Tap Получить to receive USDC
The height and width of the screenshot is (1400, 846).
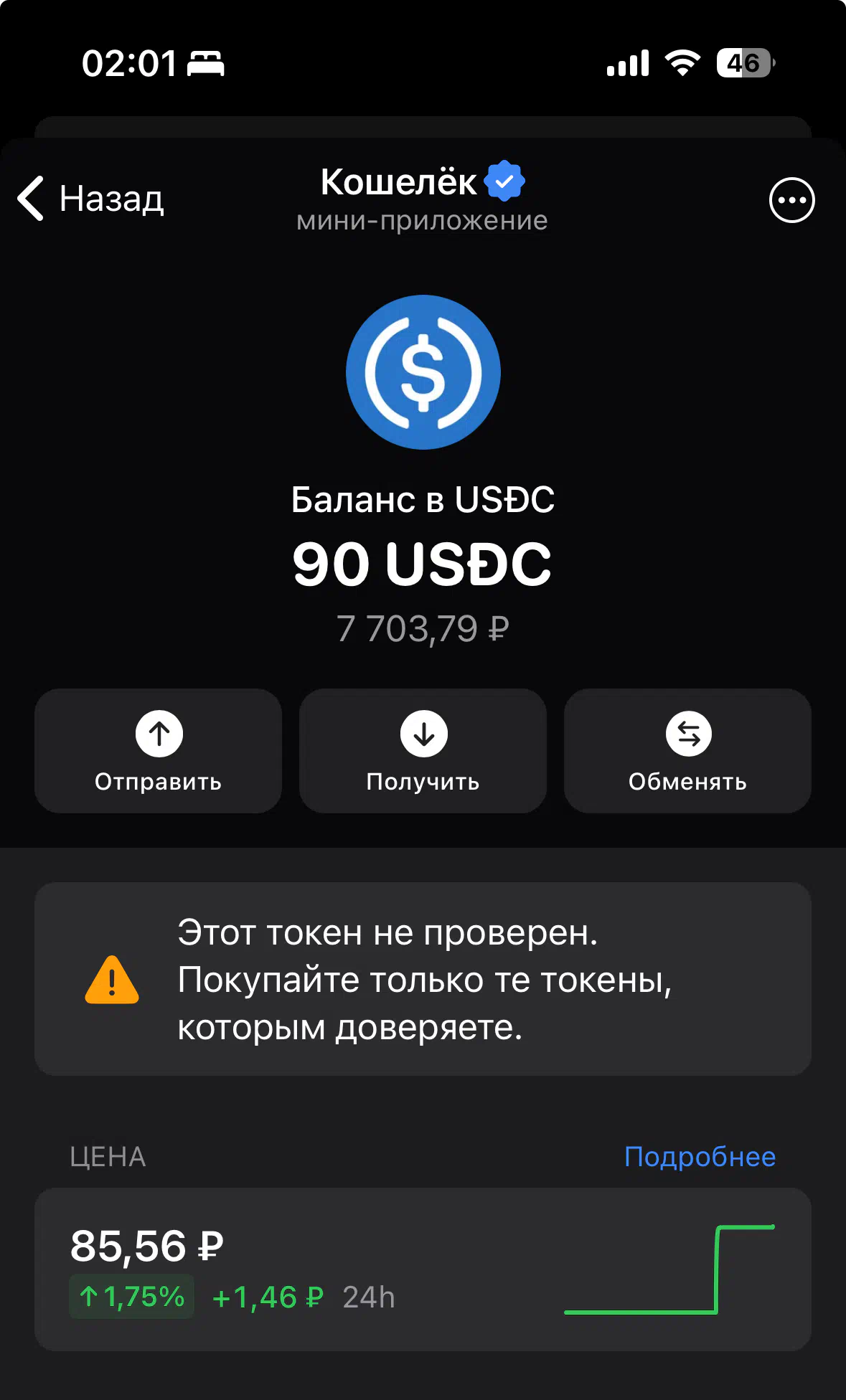[x=423, y=751]
